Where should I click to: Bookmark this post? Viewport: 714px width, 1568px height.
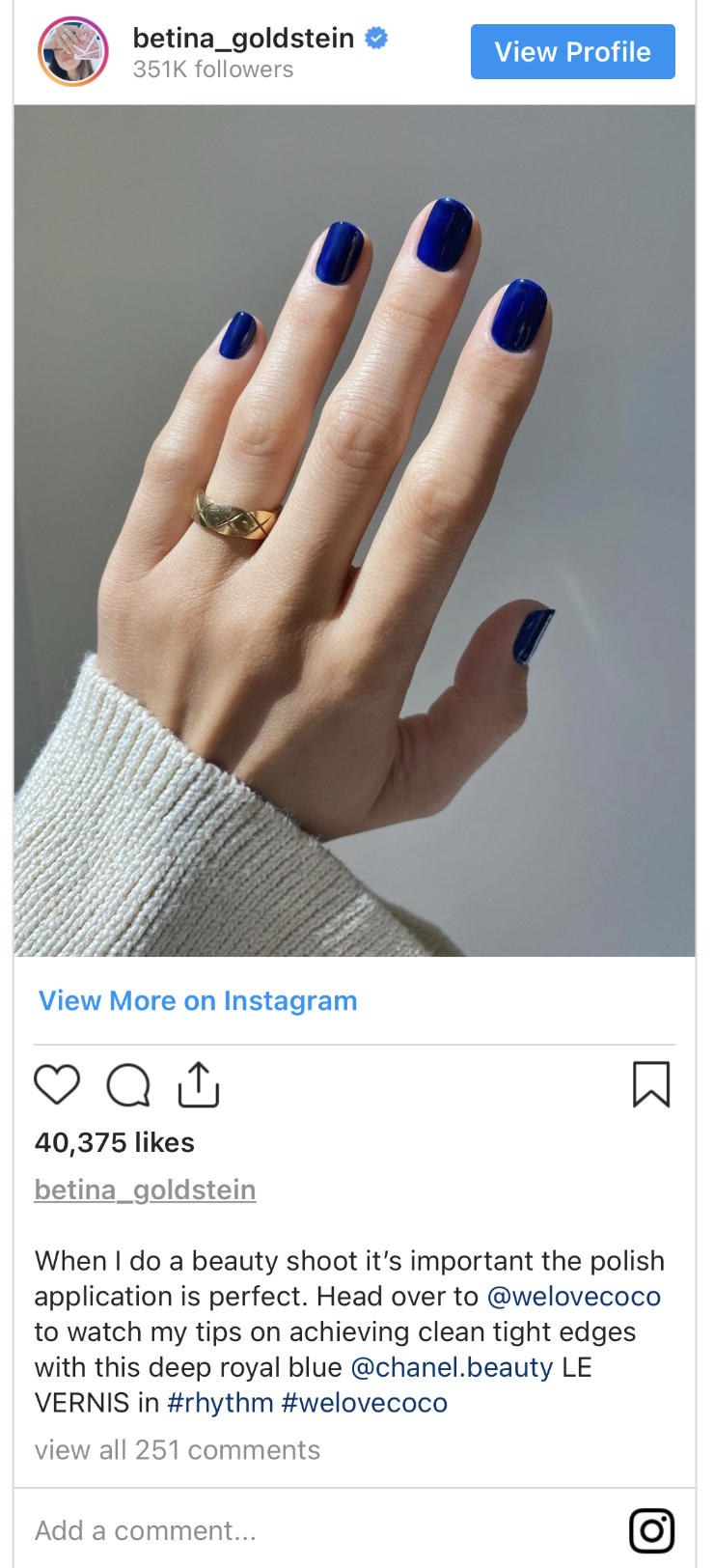(651, 1084)
